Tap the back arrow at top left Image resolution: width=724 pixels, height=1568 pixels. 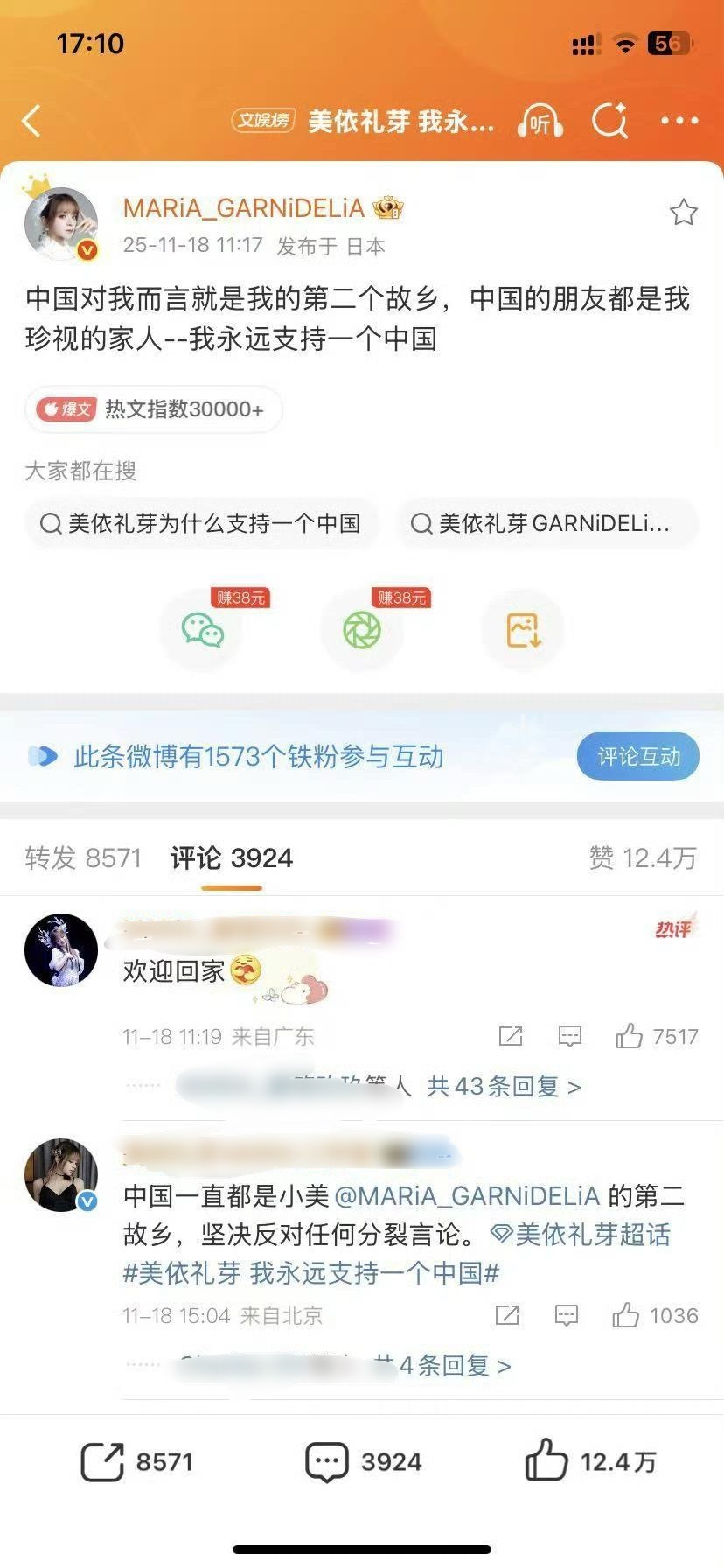(32, 121)
